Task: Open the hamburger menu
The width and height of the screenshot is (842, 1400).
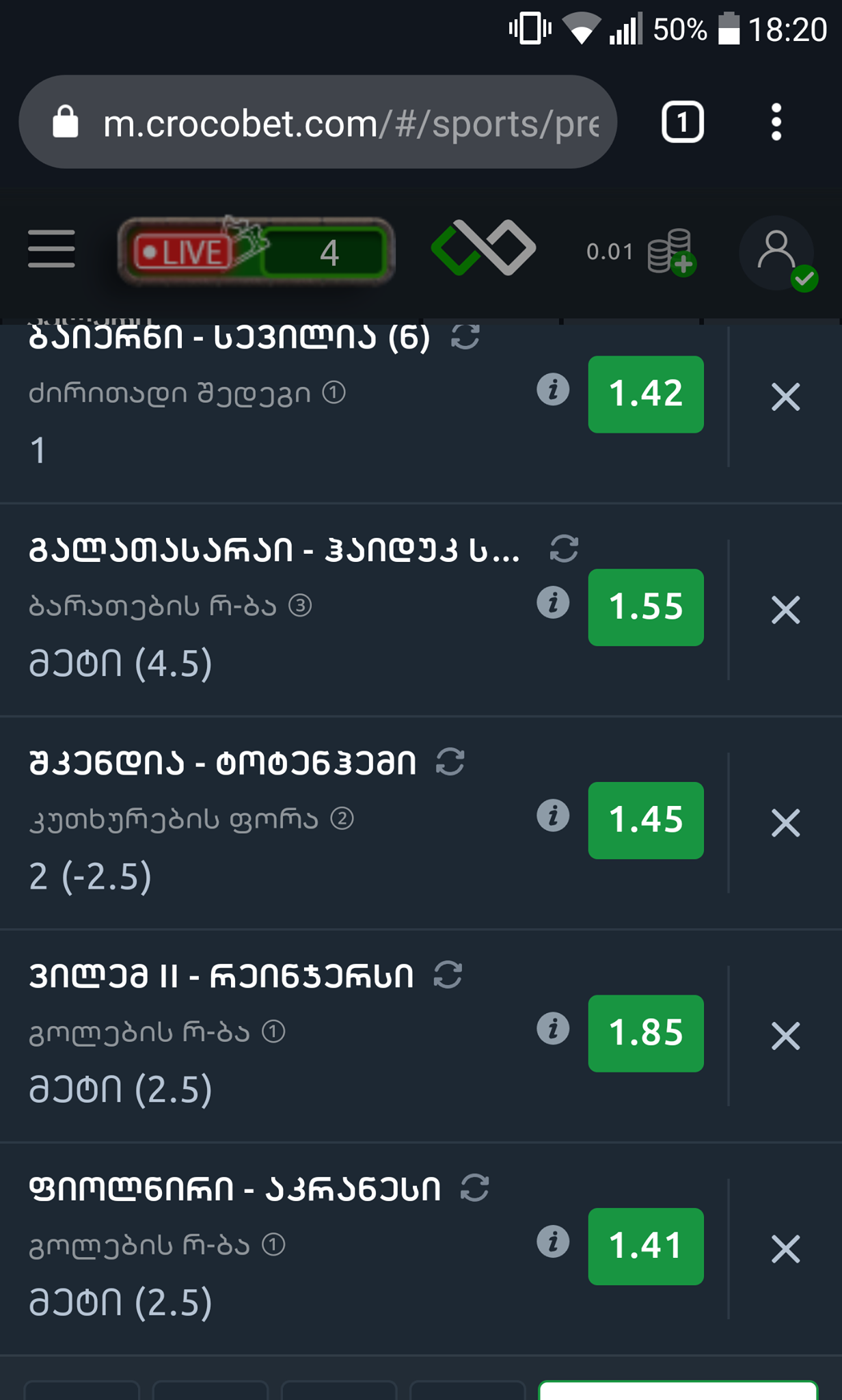Action: pyautogui.click(x=51, y=249)
